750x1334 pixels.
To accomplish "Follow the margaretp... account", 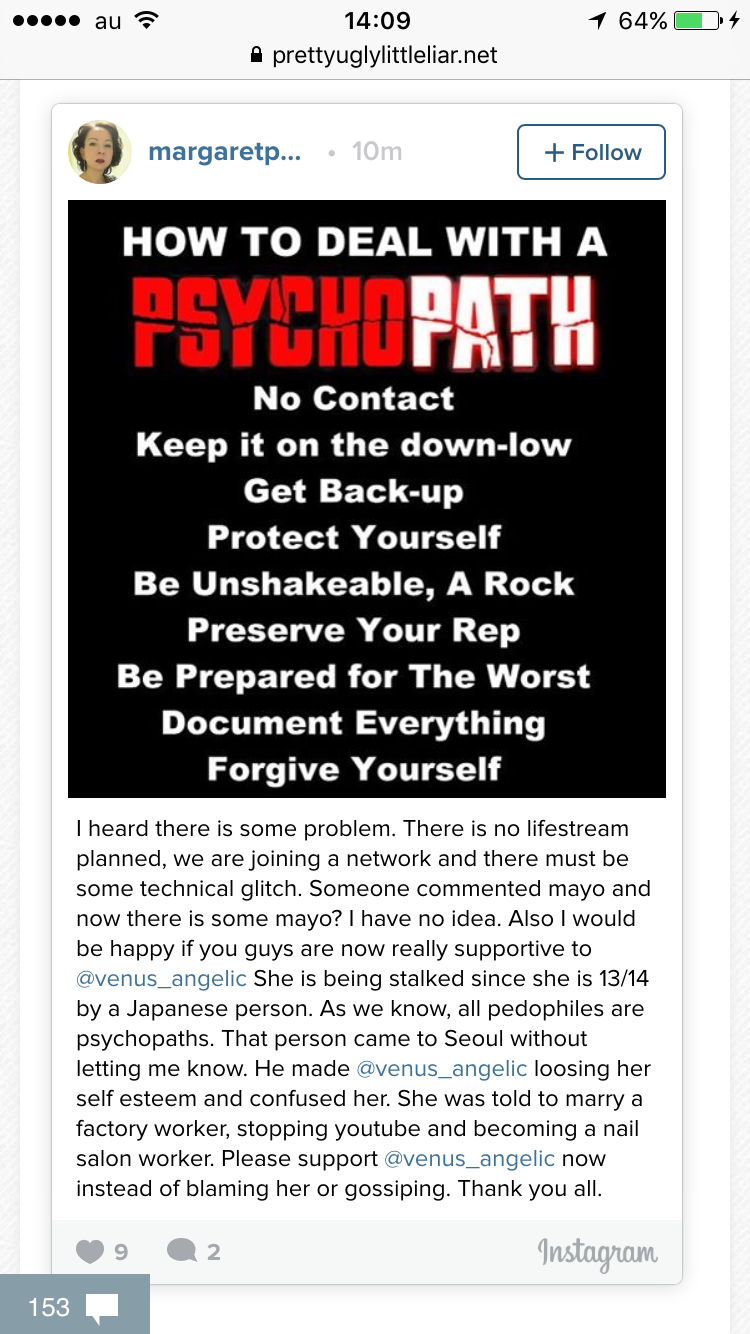I will (591, 152).
